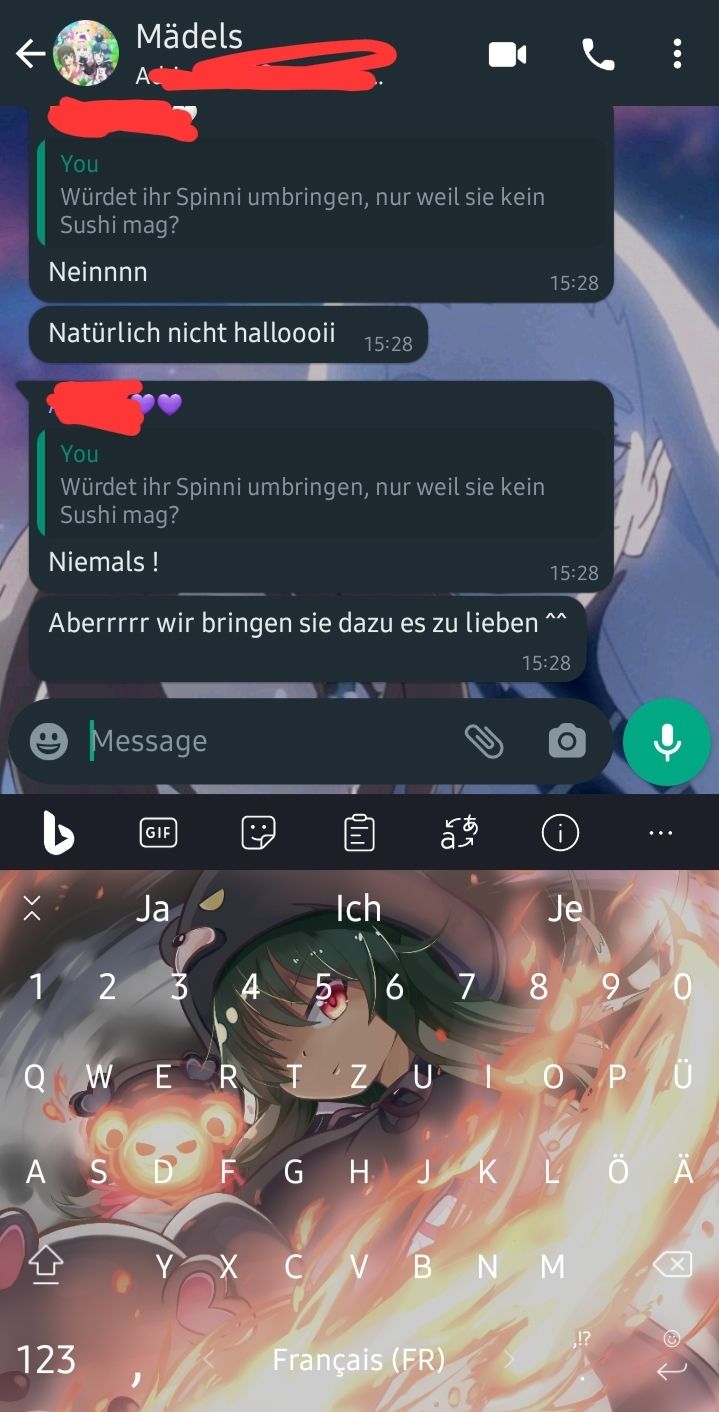Open the camera from the message bar
The width and height of the screenshot is (719, 1412).
(x=566, y=741)
